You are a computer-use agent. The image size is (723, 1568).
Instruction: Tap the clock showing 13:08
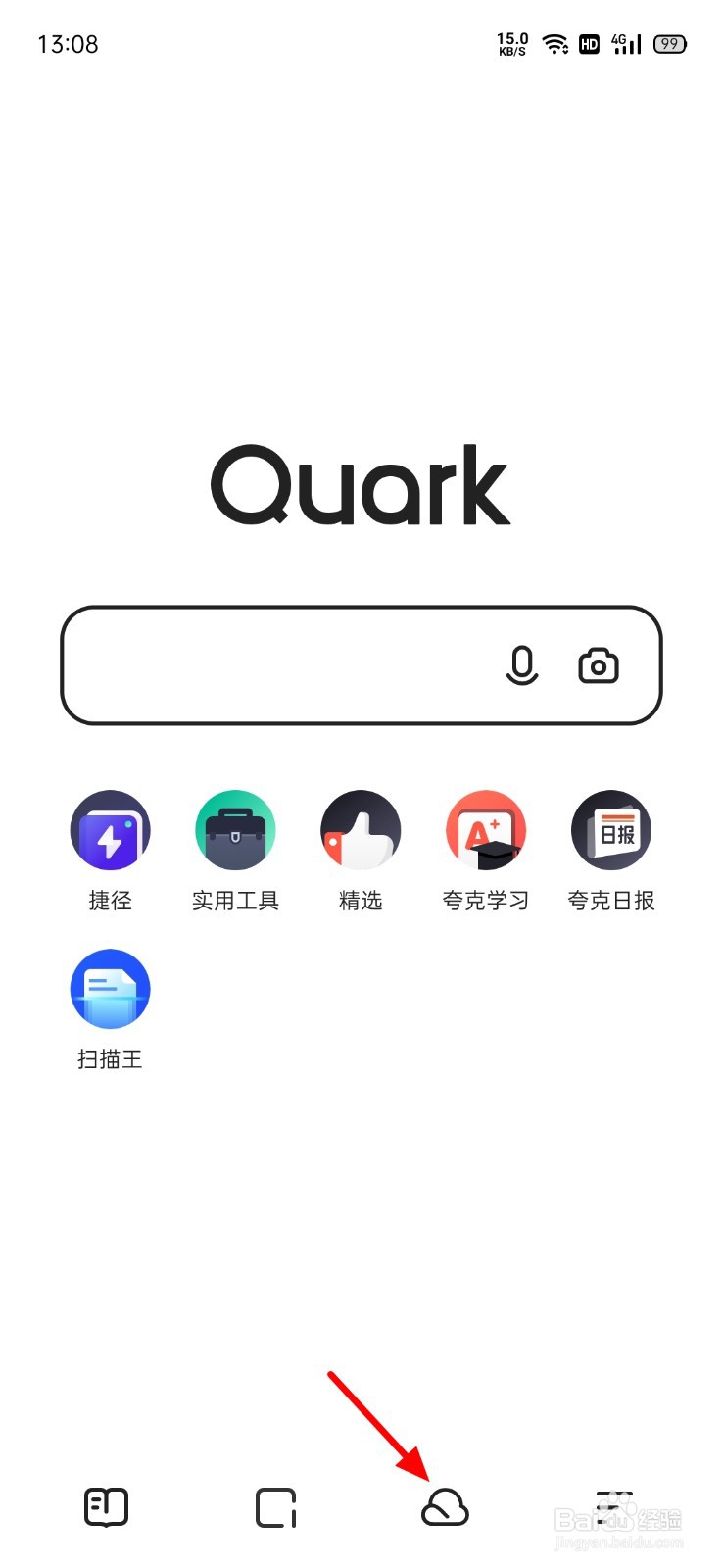[x=67, y=43]
